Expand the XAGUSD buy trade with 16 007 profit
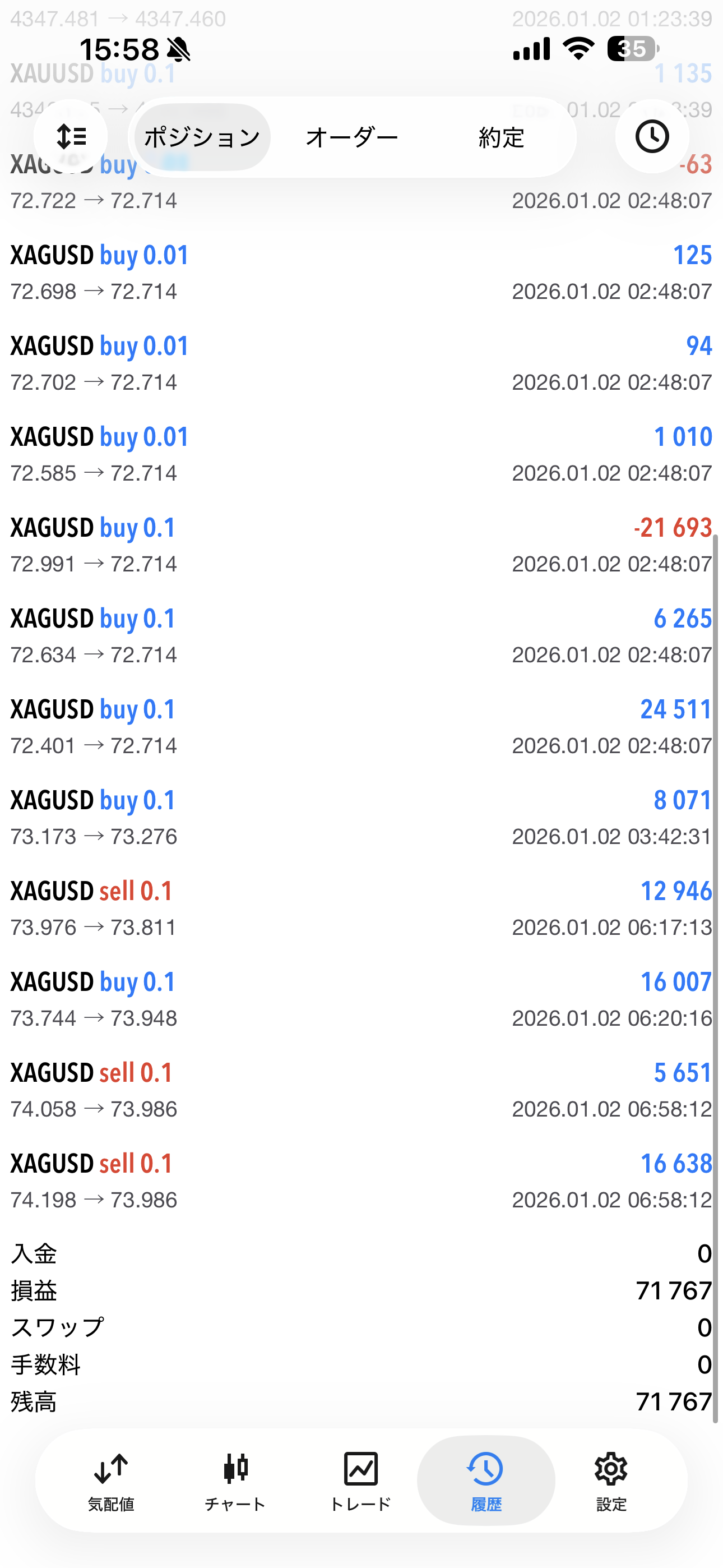The height and width of the screenshot is (1568, 723). (x=361, y=999)
